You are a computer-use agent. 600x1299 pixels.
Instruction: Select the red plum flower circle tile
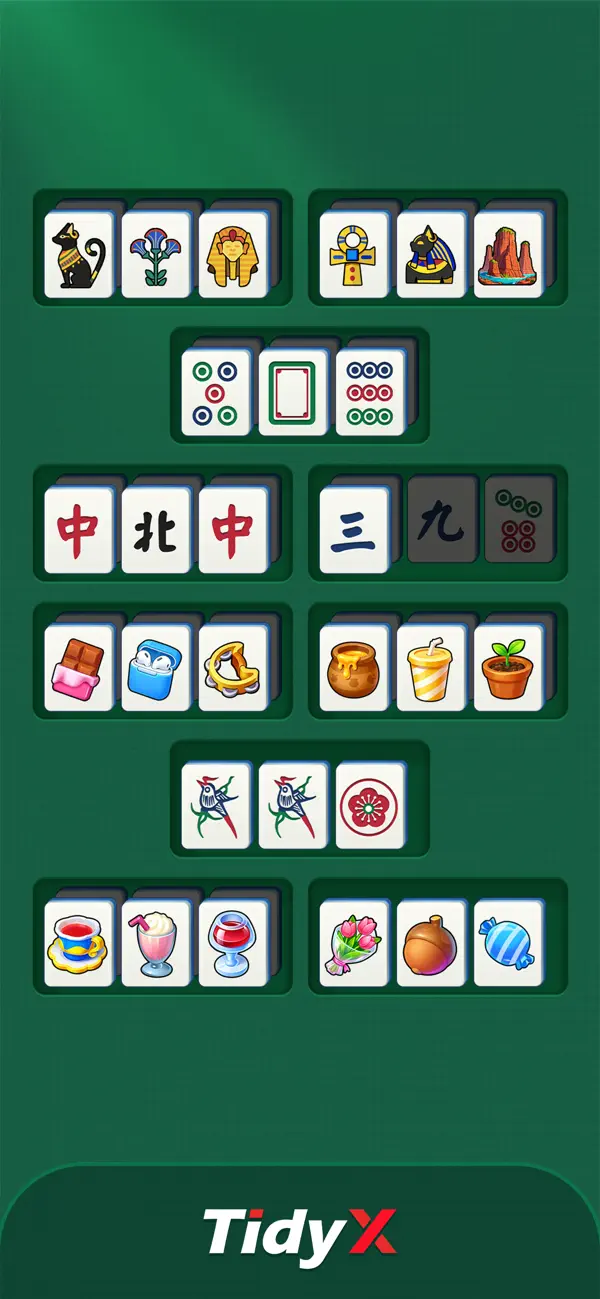[x=370, y=806]
